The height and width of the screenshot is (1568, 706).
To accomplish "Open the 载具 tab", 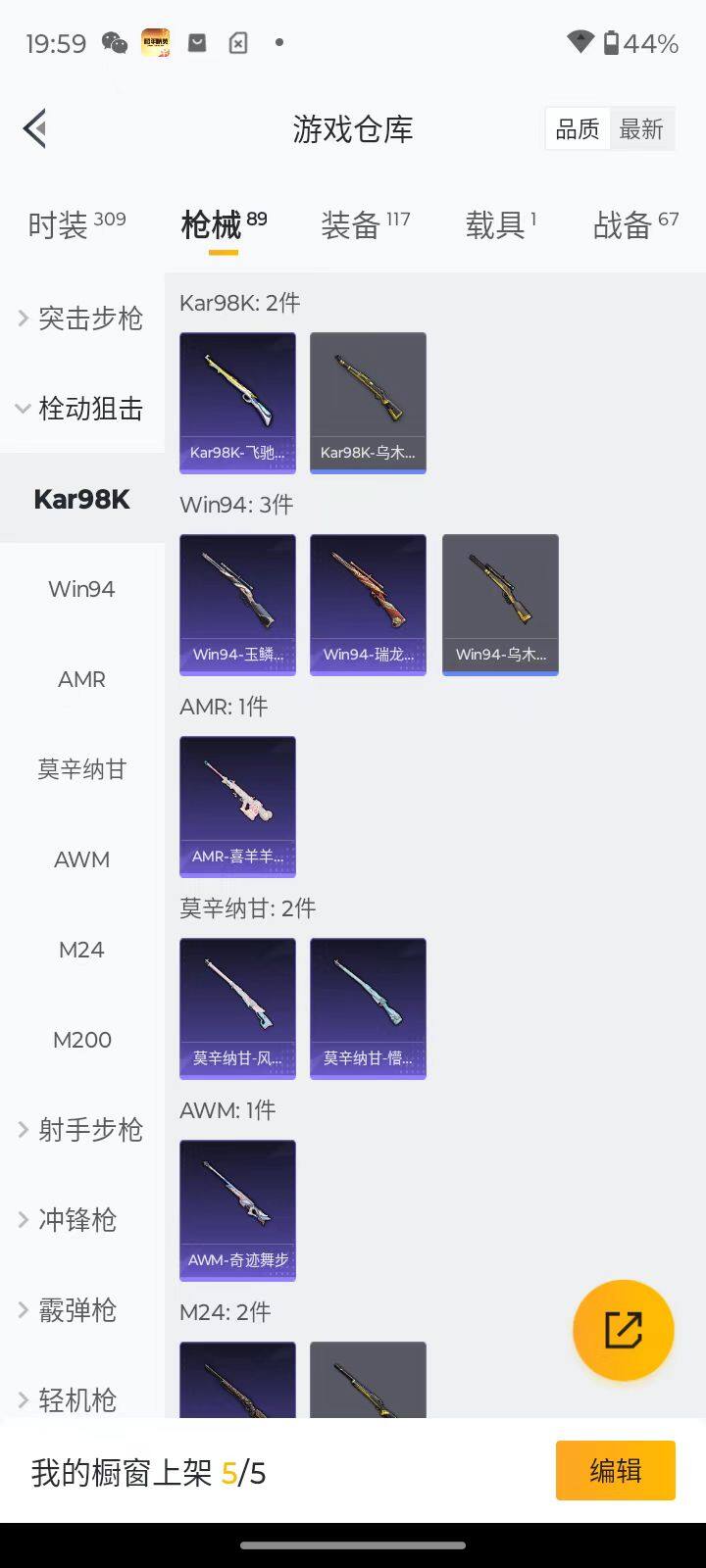I will pos(500,225).
